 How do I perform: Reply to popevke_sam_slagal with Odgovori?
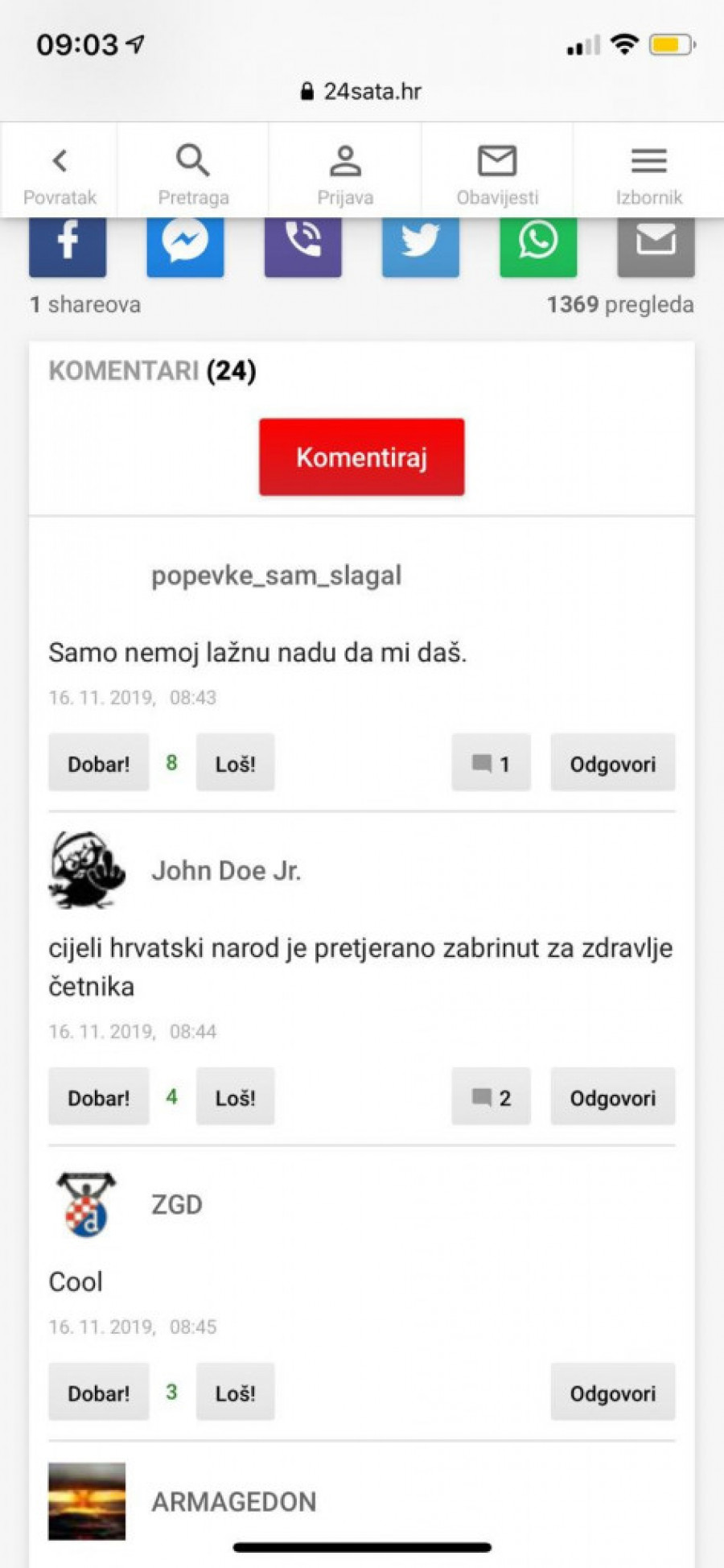pos(612,762)
